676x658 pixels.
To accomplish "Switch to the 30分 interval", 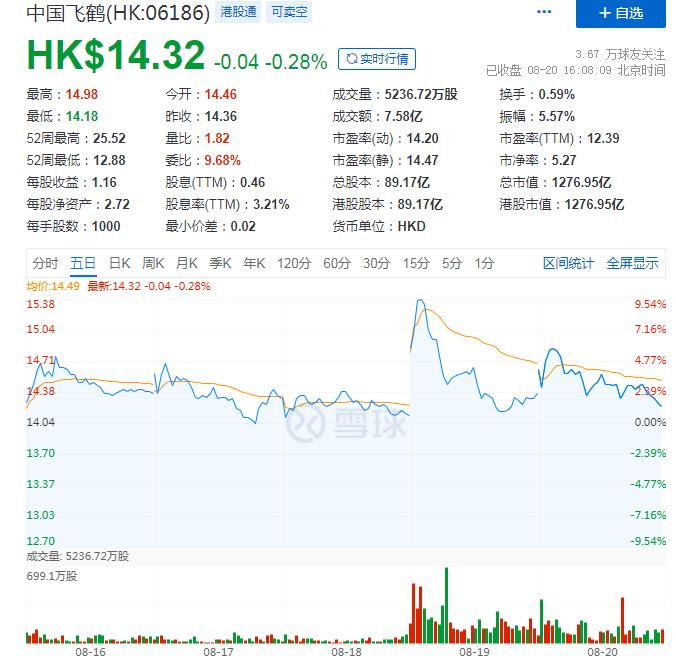I will tap(376, 263).
